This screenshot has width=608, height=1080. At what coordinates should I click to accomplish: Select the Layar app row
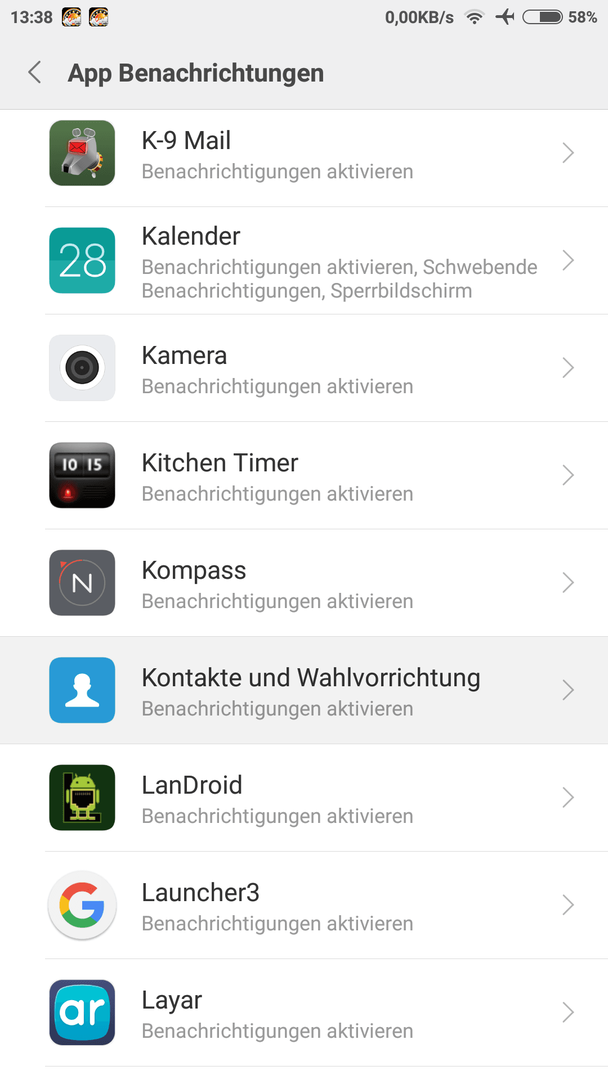click(304, 1012)
